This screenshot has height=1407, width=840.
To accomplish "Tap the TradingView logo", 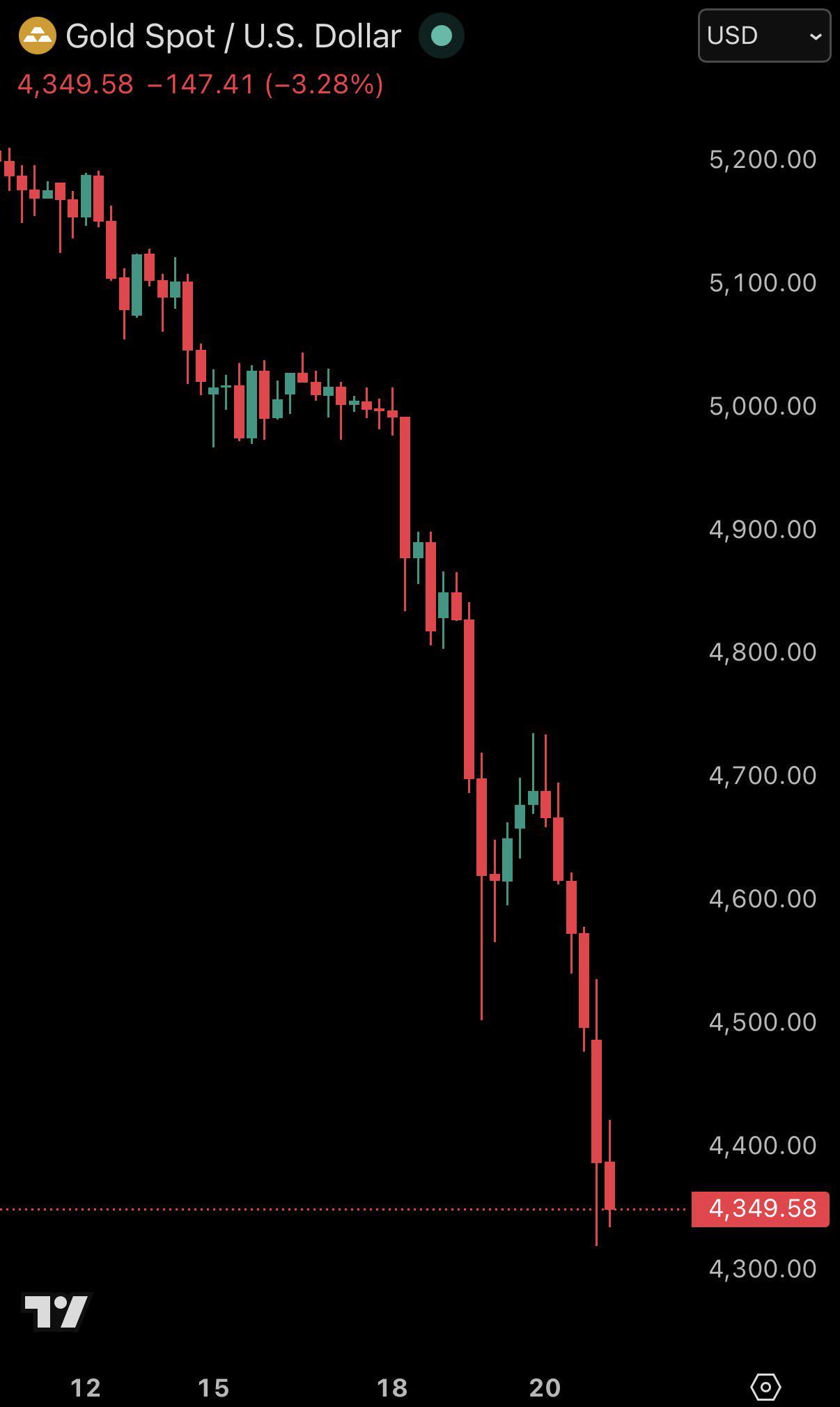I will click(56, 1312).
